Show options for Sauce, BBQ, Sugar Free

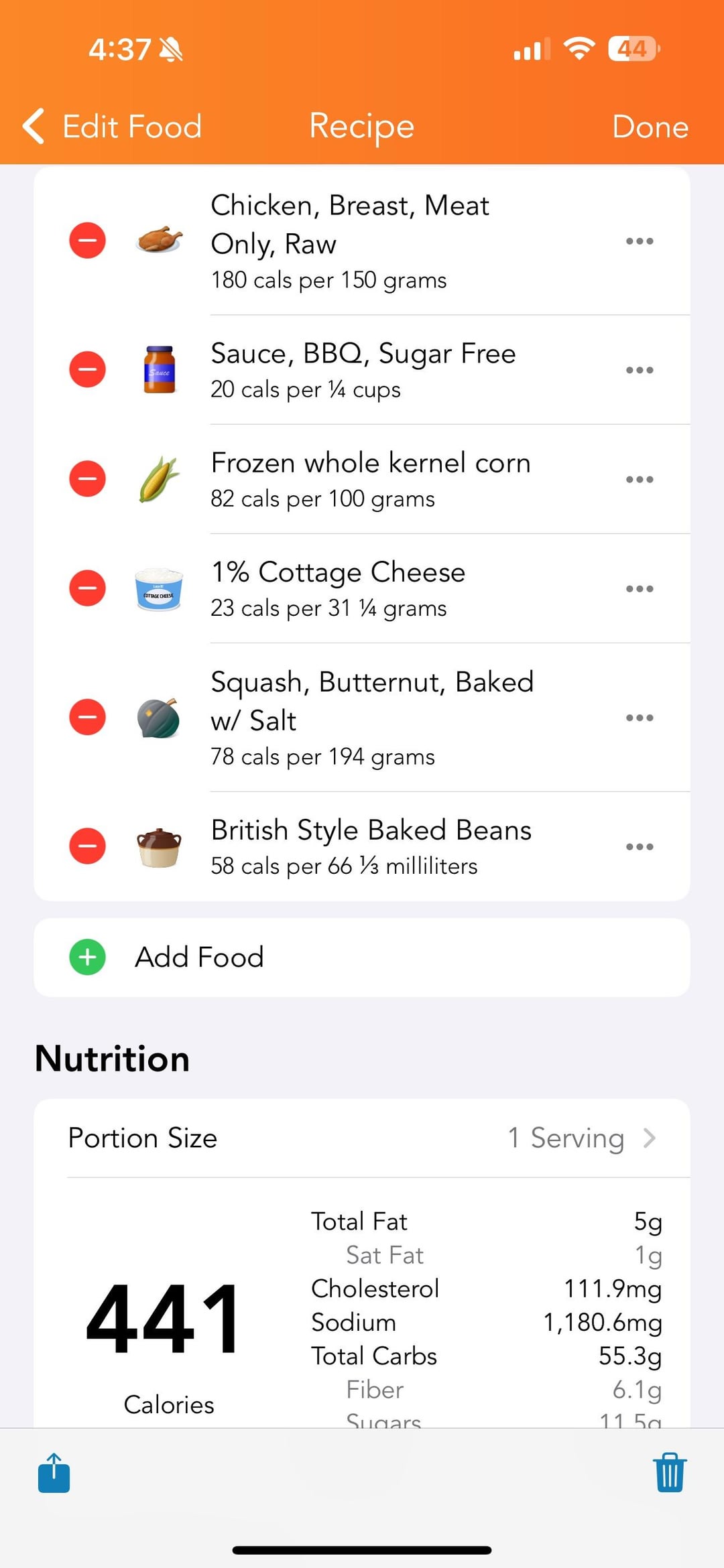click(639, 370)
